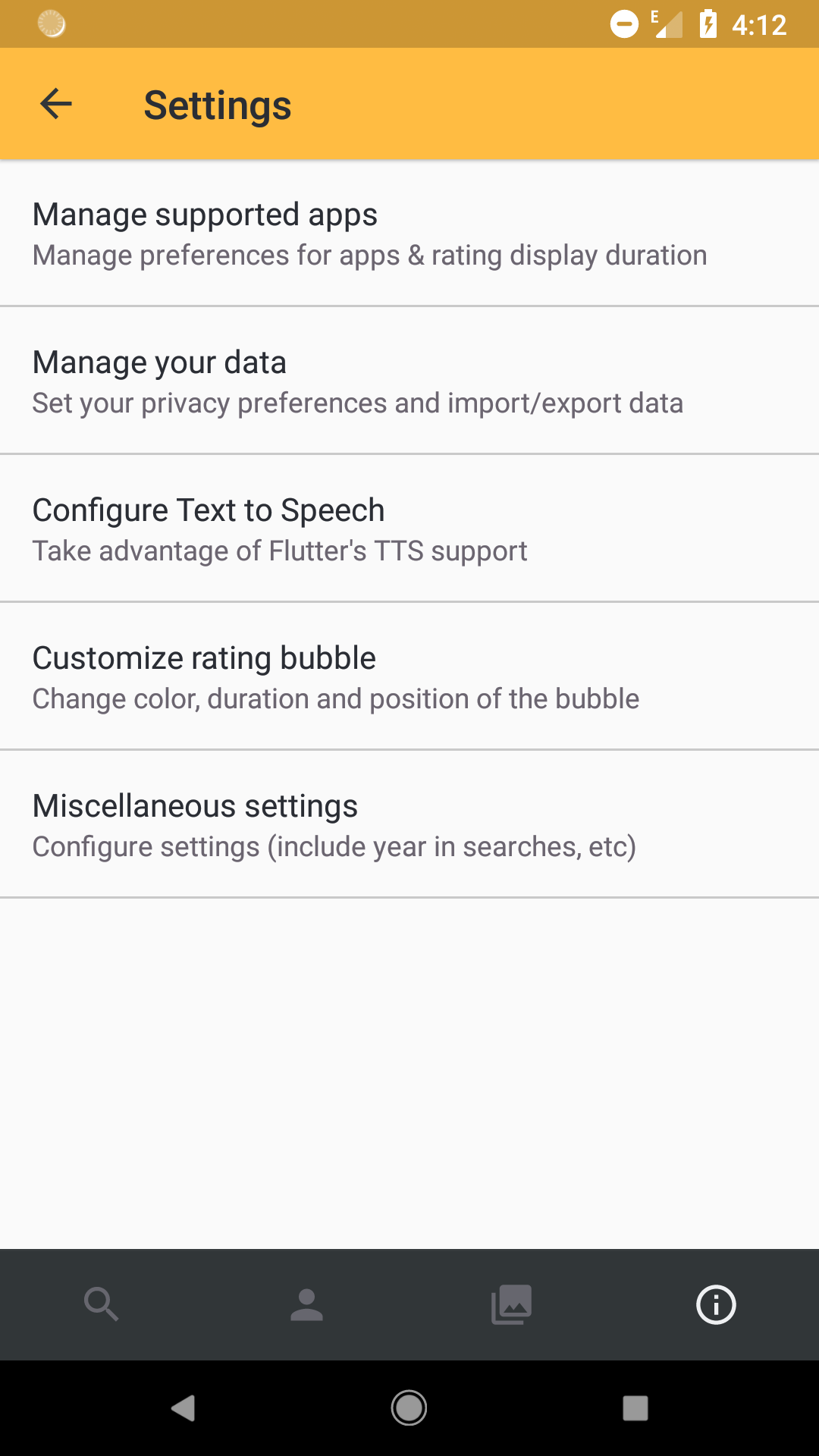This screenshot has height=1456, width=819.
Task: Open Configure Text to Speech
Action: pos(409,529)
